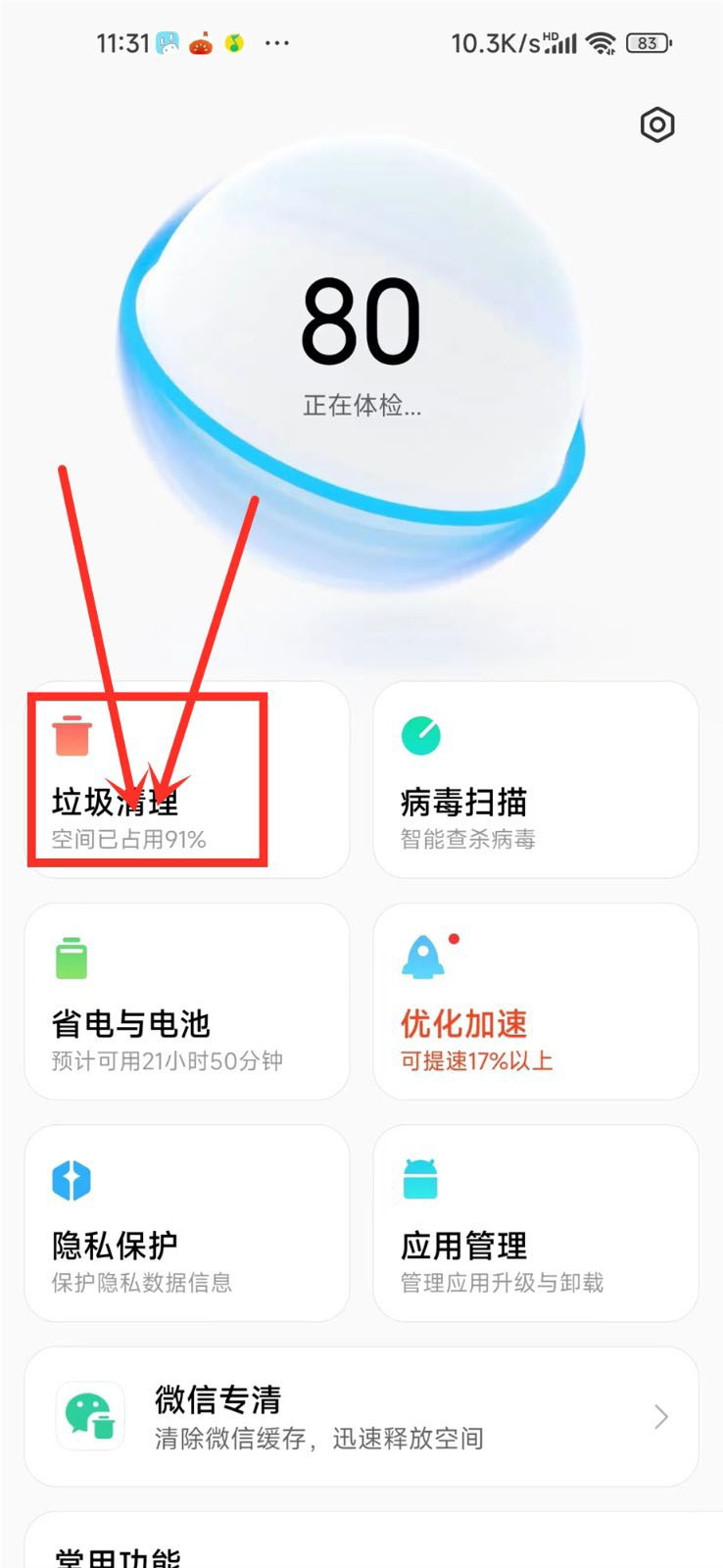Tap the 80 score health check sphere
Screen dimensions: 723x1568
click(x=361, y=343)
